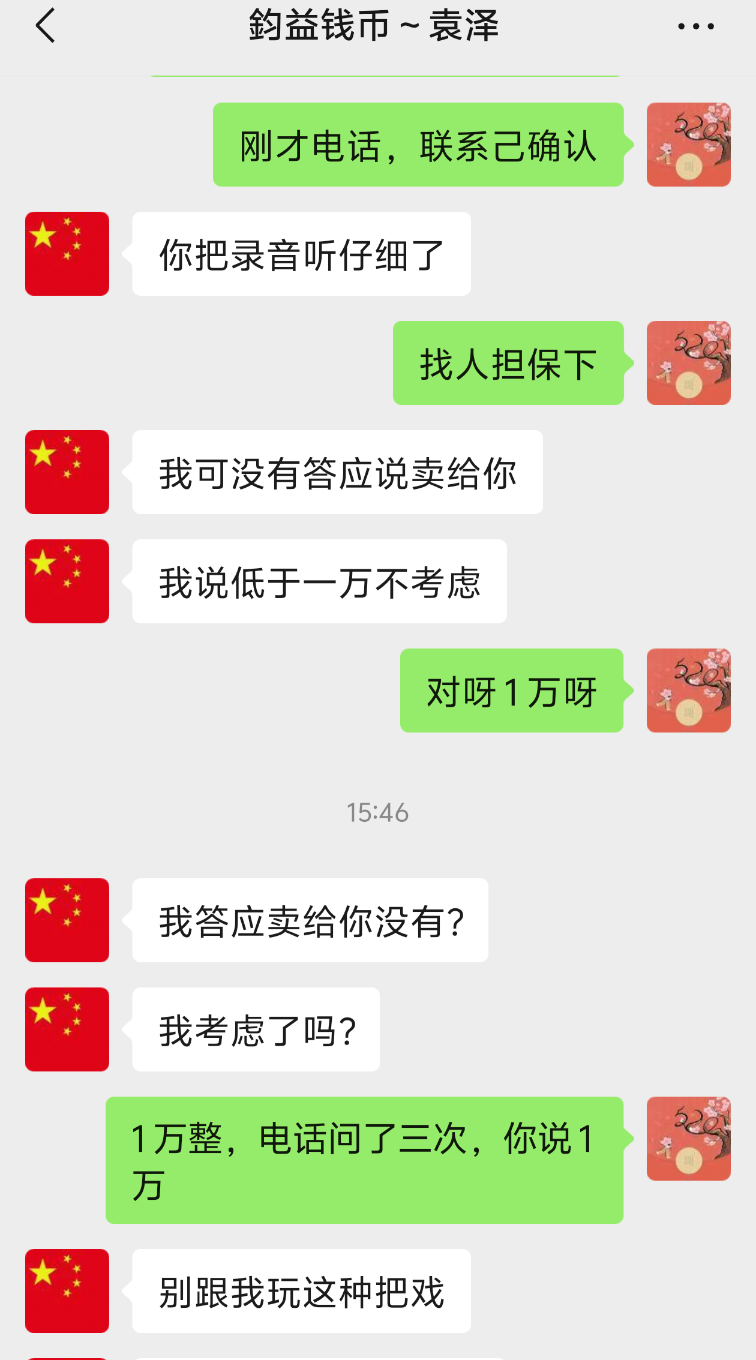The image size is (756, 1360).
Task: Select the message '我可没有答应说卖给你'
Action: (337, 472)
